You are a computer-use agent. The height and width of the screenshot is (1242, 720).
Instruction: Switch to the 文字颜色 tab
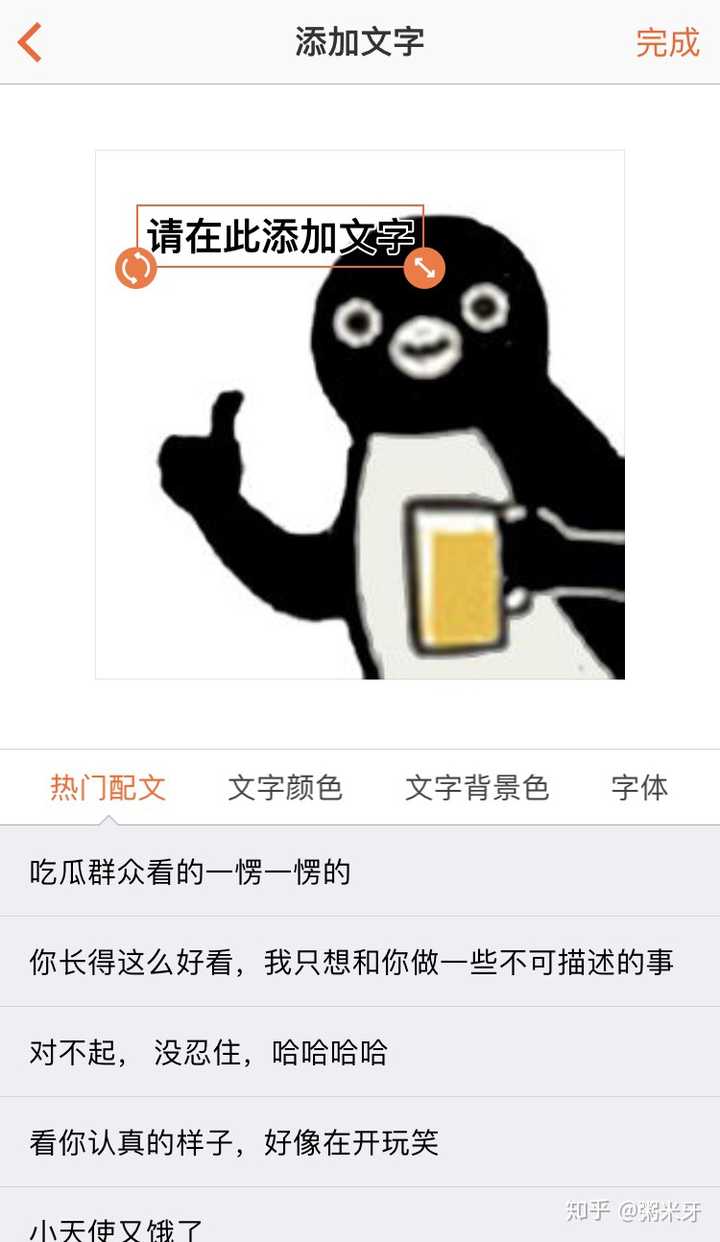click(285, 788)
